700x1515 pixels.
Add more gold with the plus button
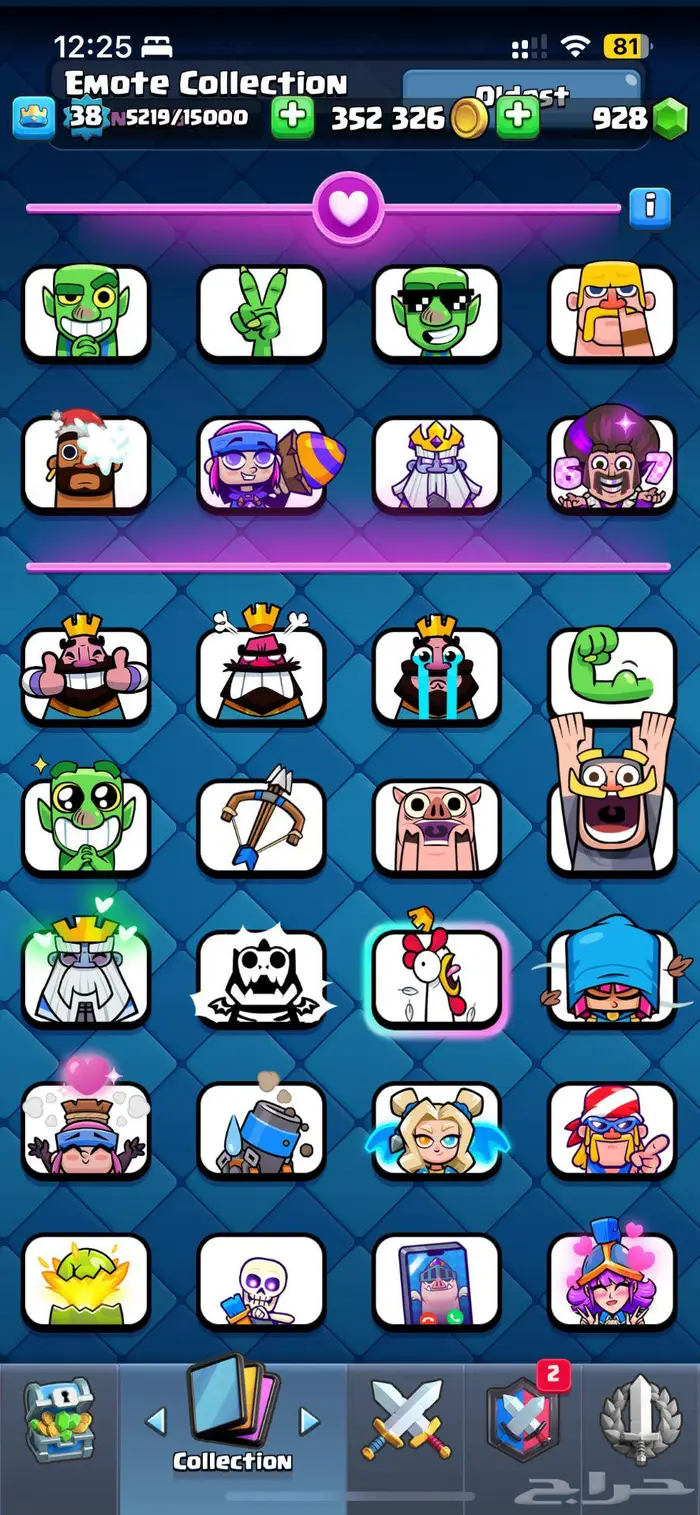click(x=292, y=118)
